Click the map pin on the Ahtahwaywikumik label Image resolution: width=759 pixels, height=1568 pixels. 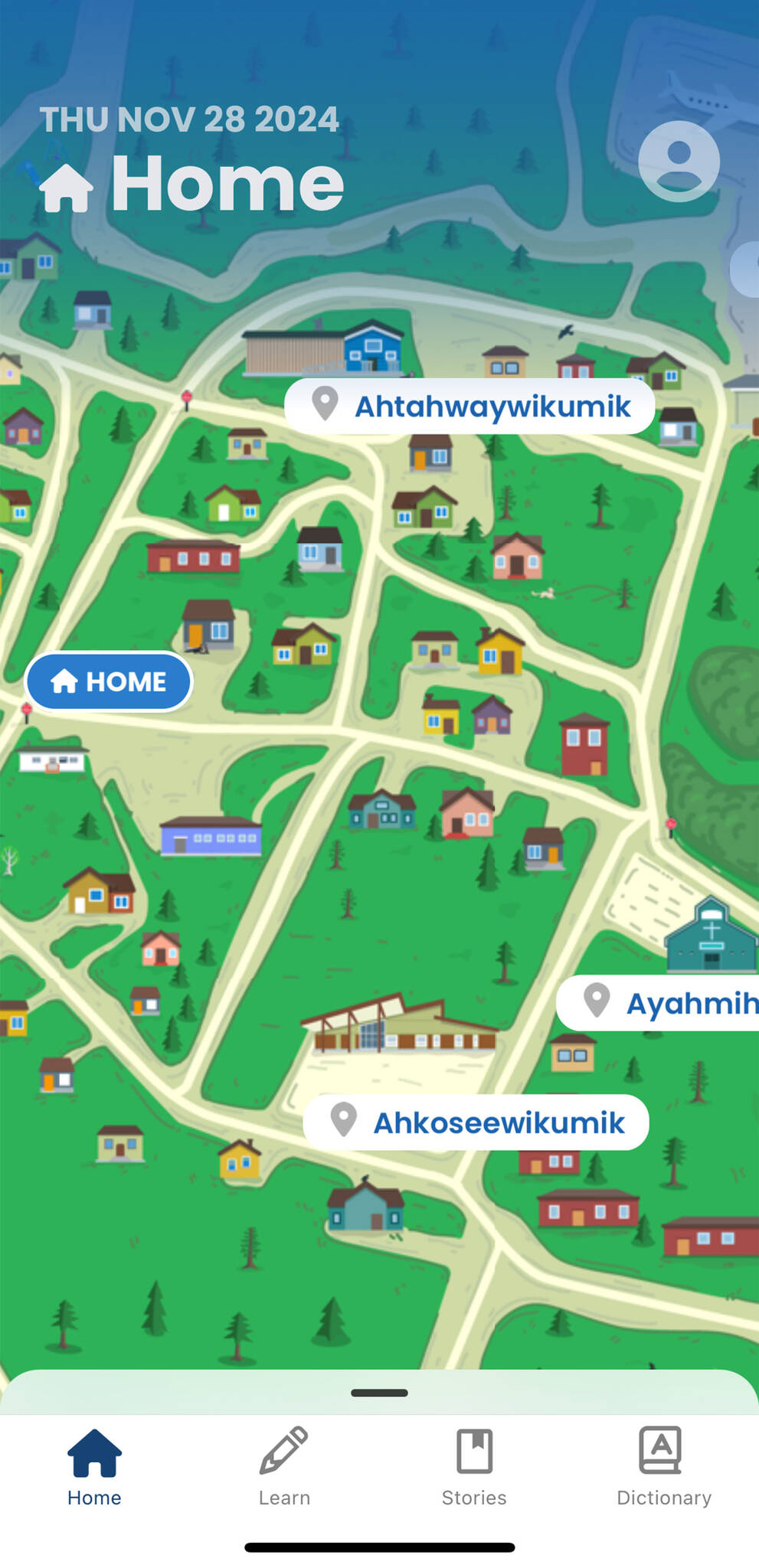[325, 405]
